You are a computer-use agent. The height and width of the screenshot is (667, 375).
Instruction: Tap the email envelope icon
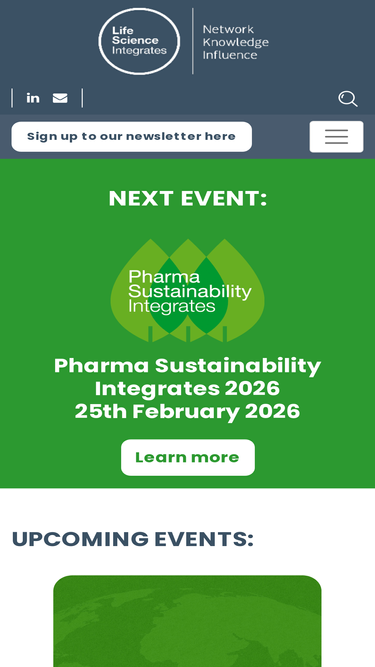click(x=60, y=98)
